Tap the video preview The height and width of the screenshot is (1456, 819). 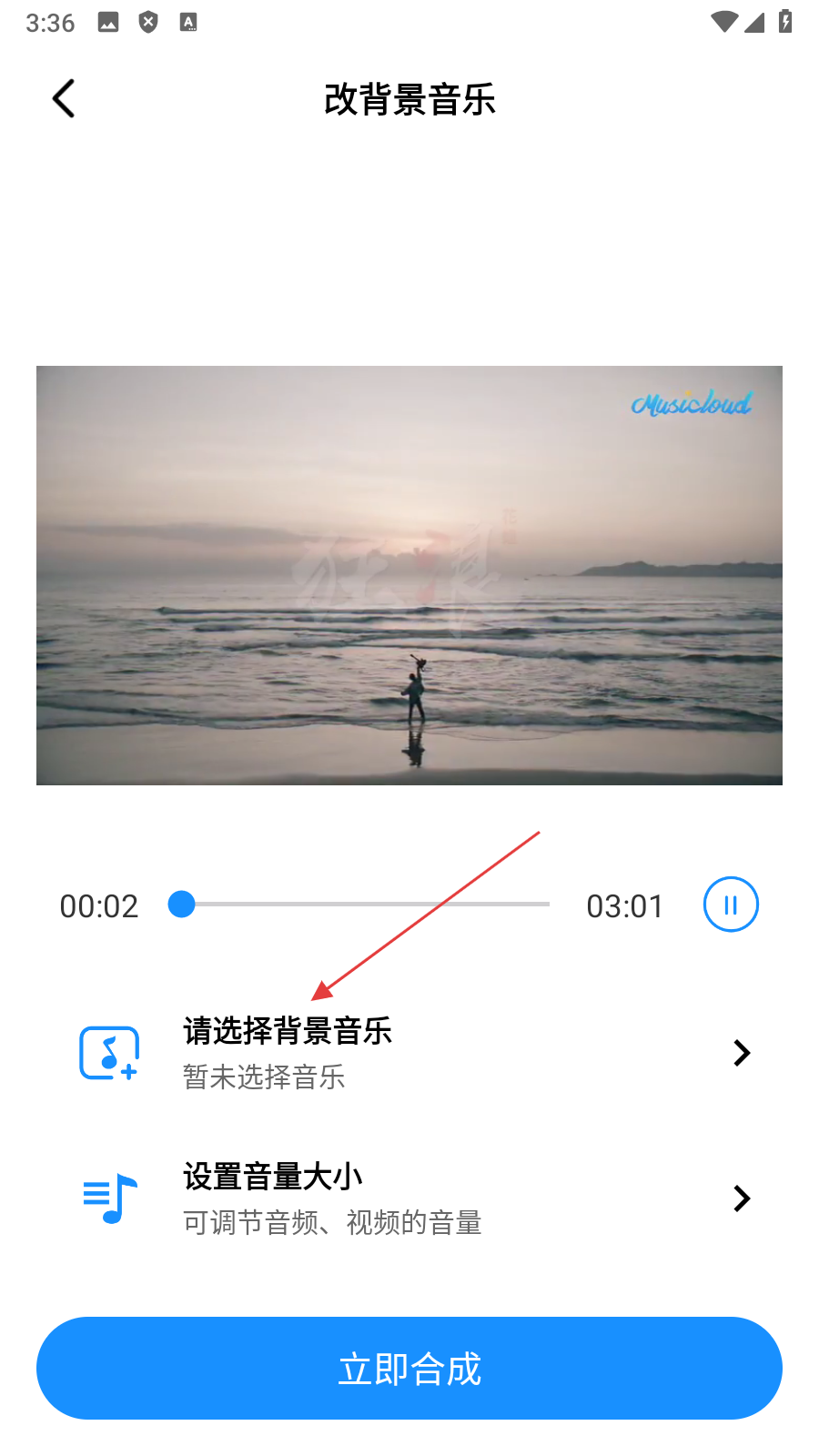click(409, 575)
